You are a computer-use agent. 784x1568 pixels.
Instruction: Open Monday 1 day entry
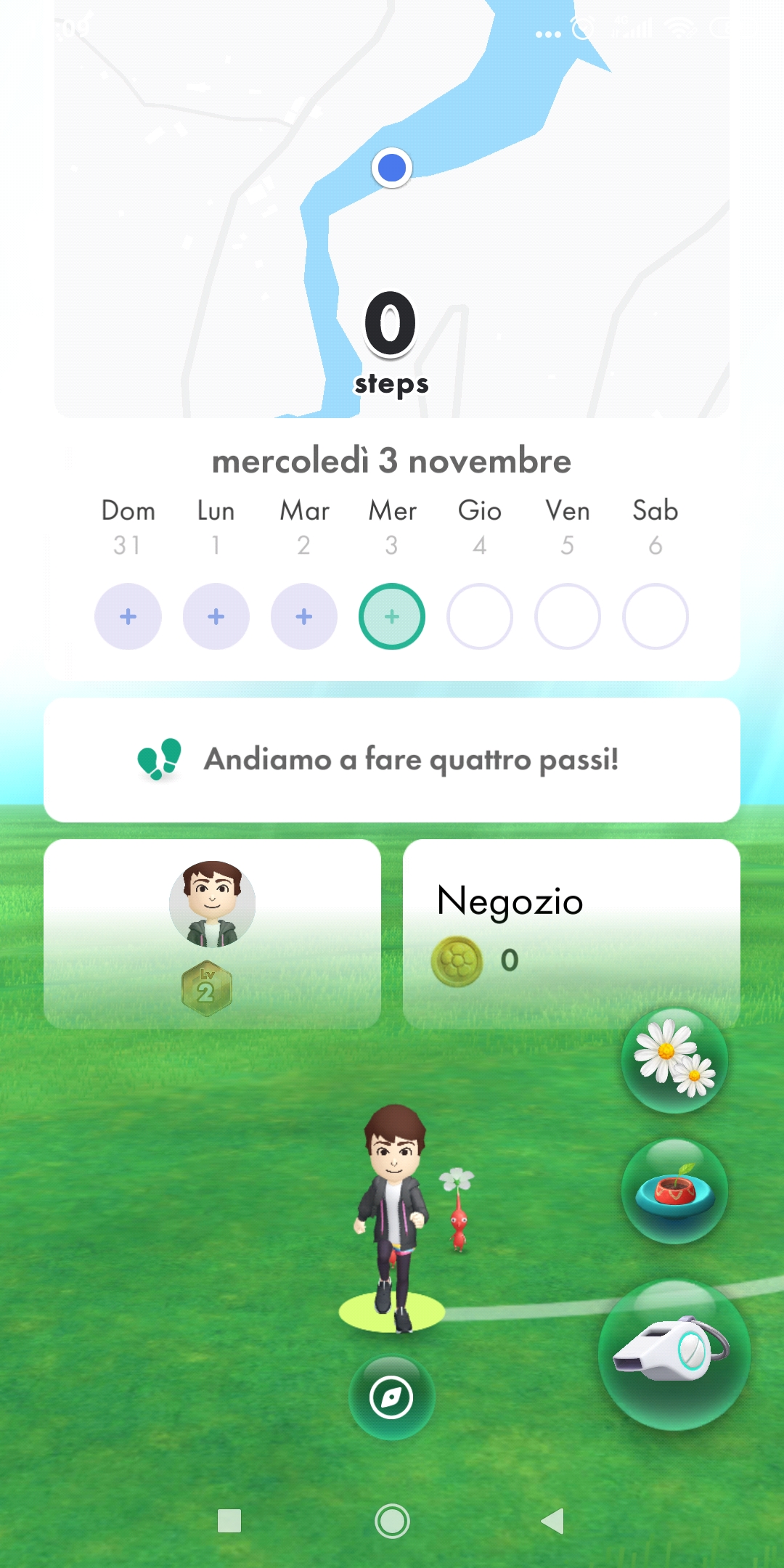tap(216, 616)
